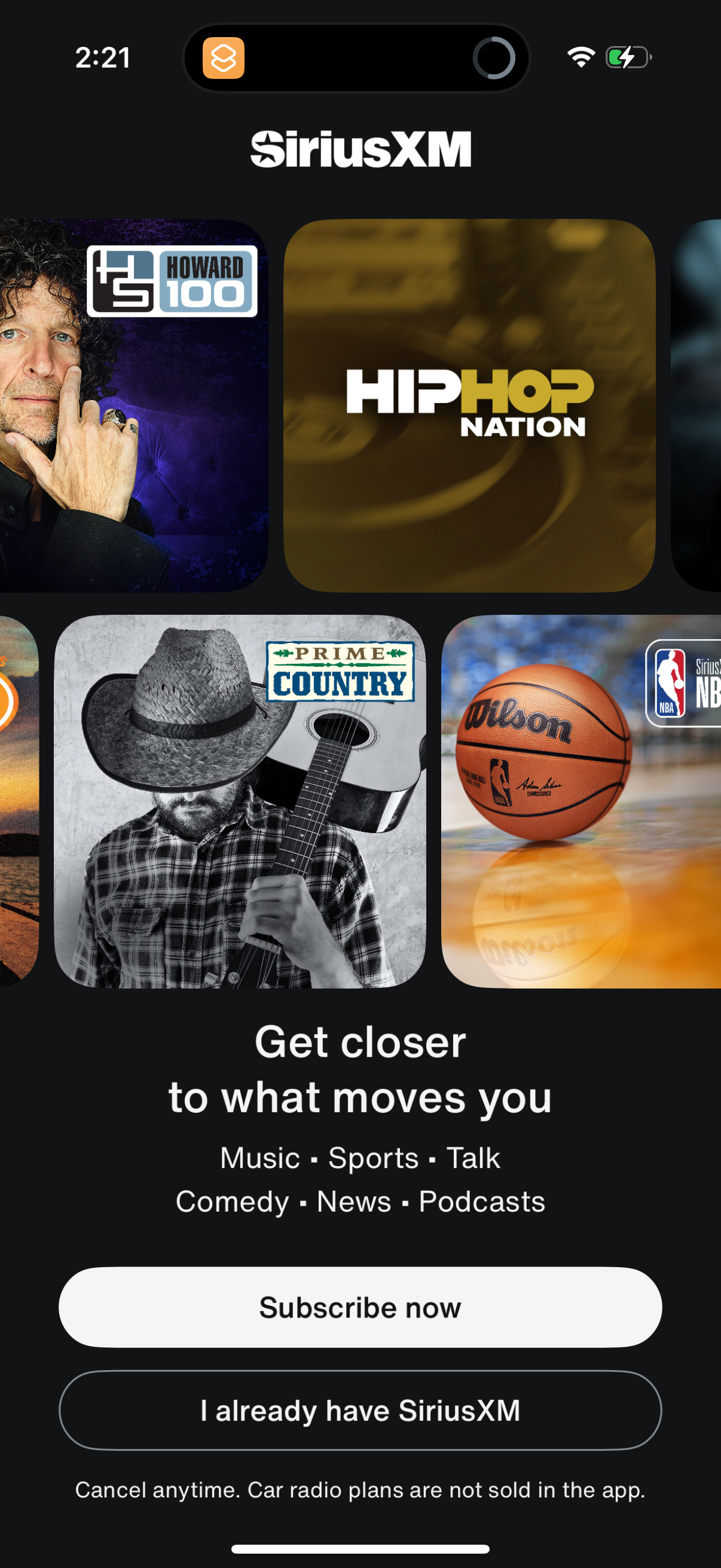Tap the Cancel anytime disclaimer text
The image size is (721, 1568).
tap(360, 1491)
